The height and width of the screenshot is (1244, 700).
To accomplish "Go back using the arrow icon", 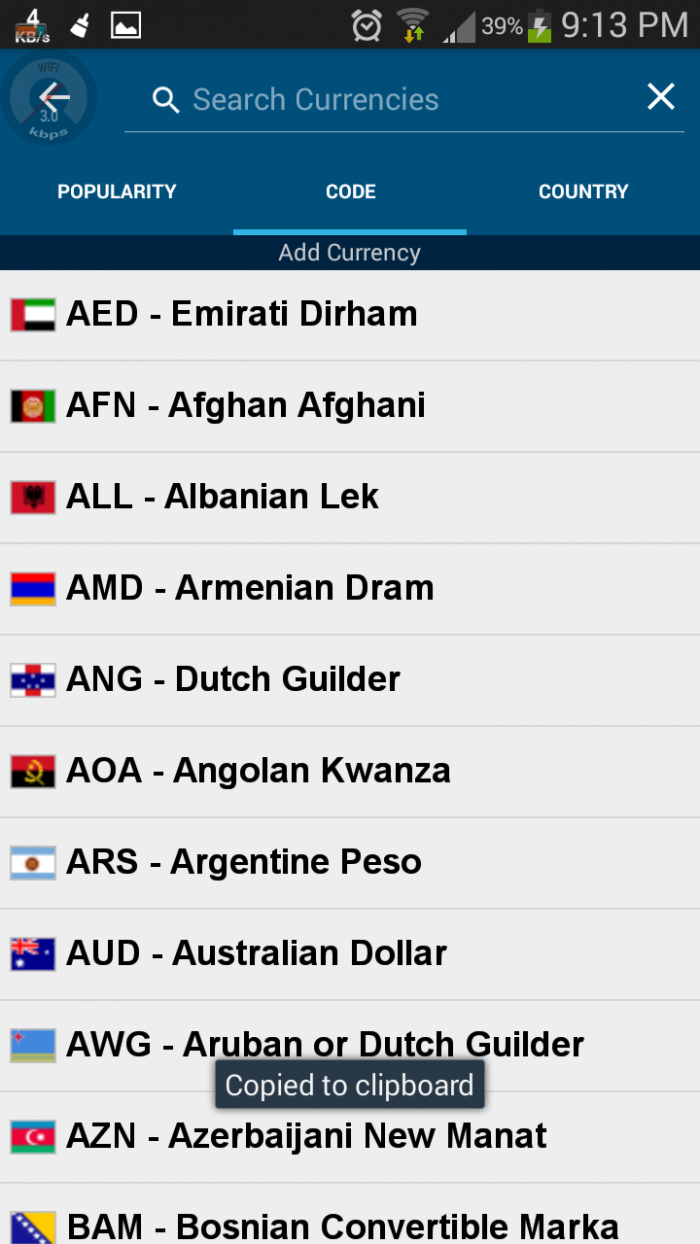I will [x=52, y=97].
